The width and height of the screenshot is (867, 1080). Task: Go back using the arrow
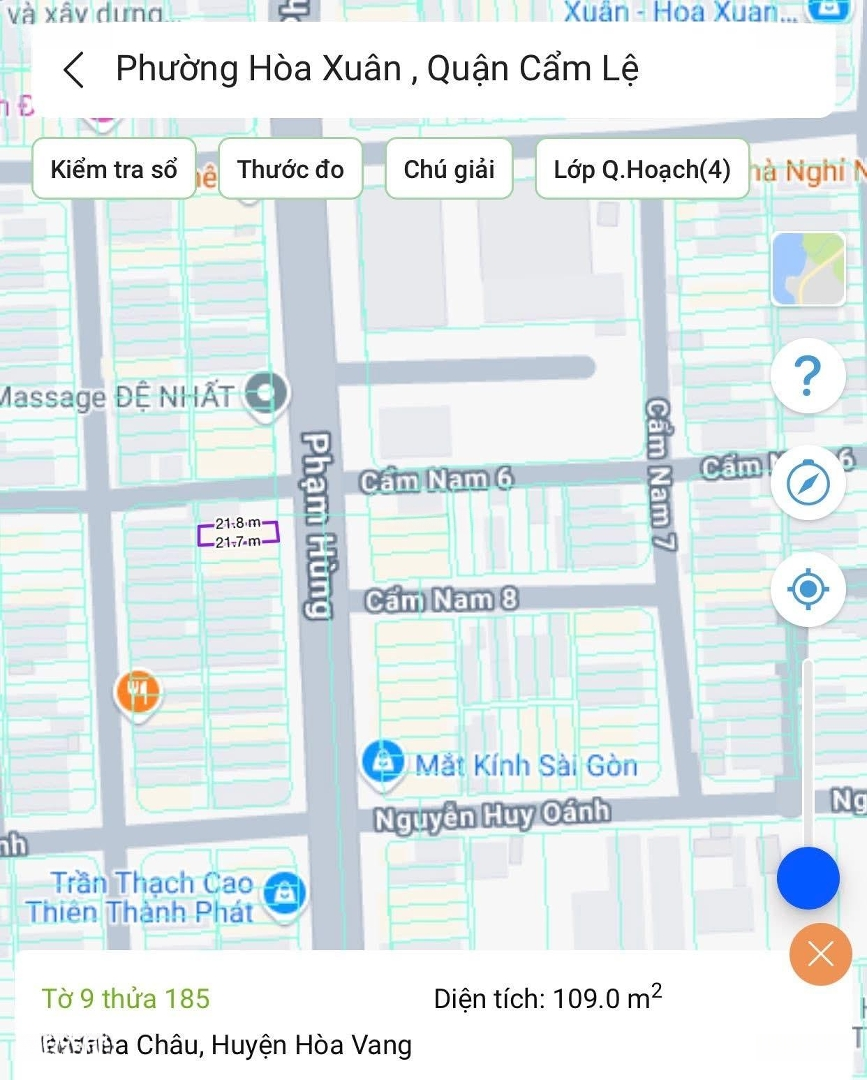coord(74,70)
